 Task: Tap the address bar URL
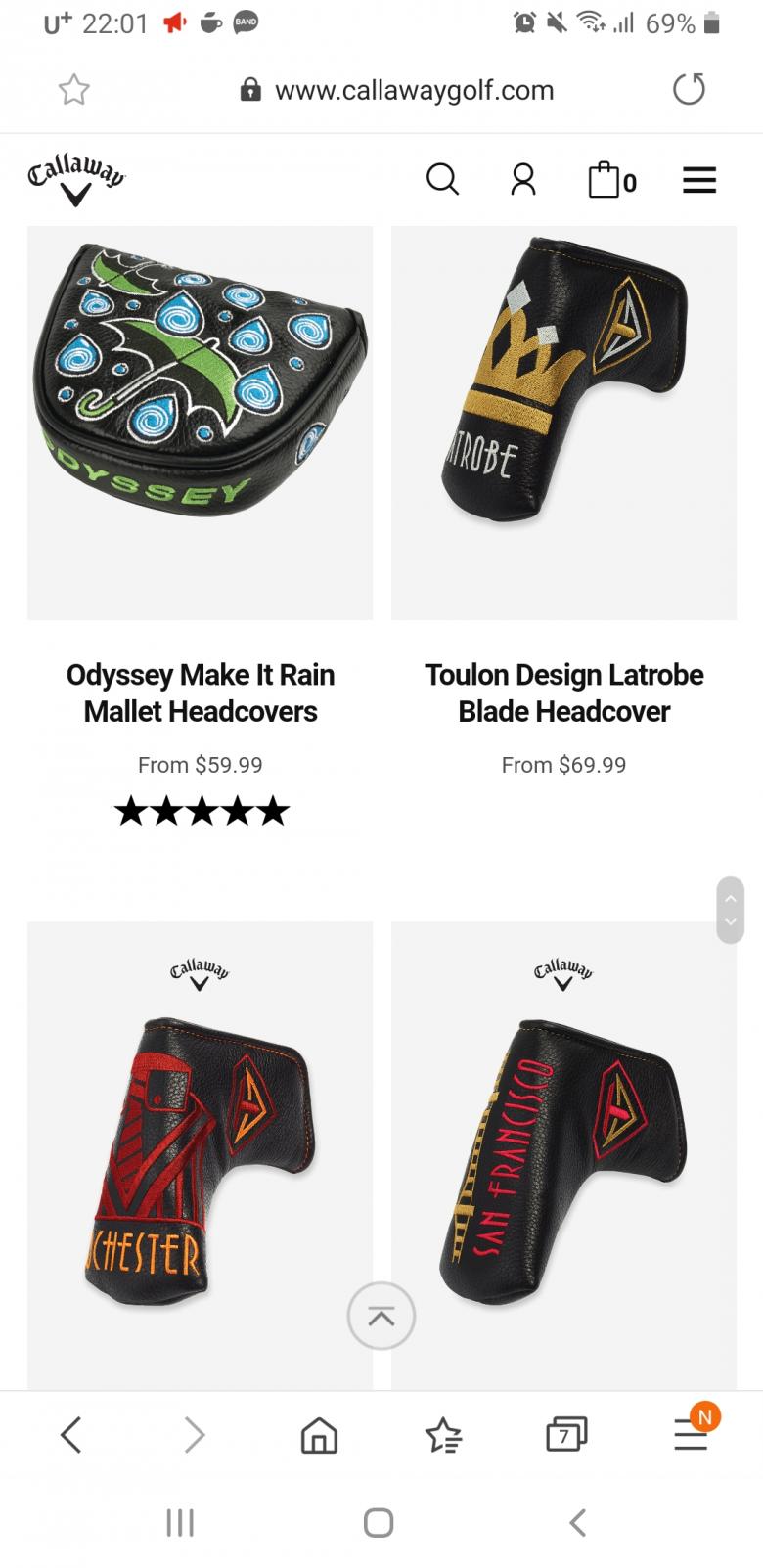[x=413, y=91]
